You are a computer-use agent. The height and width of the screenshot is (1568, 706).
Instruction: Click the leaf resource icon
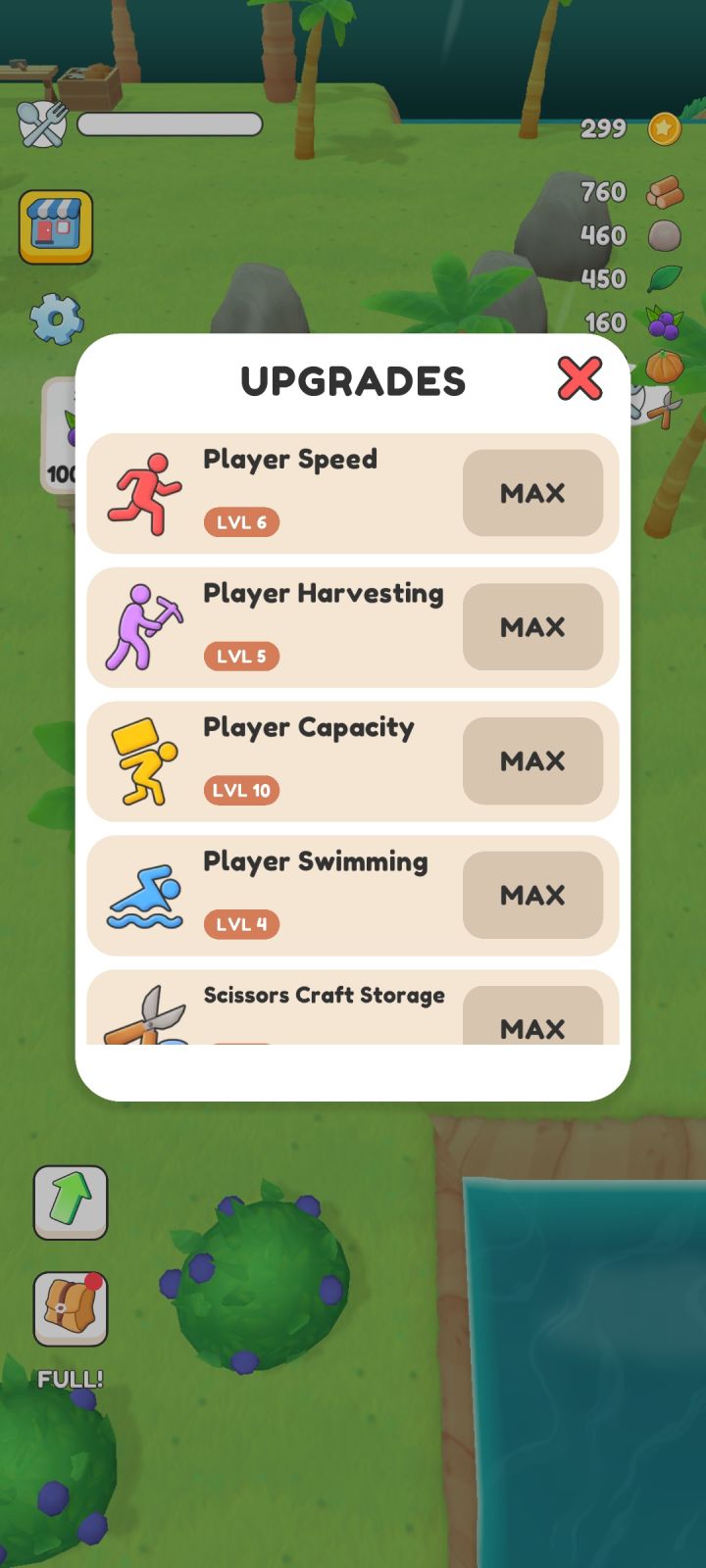(x=666, y=279)
